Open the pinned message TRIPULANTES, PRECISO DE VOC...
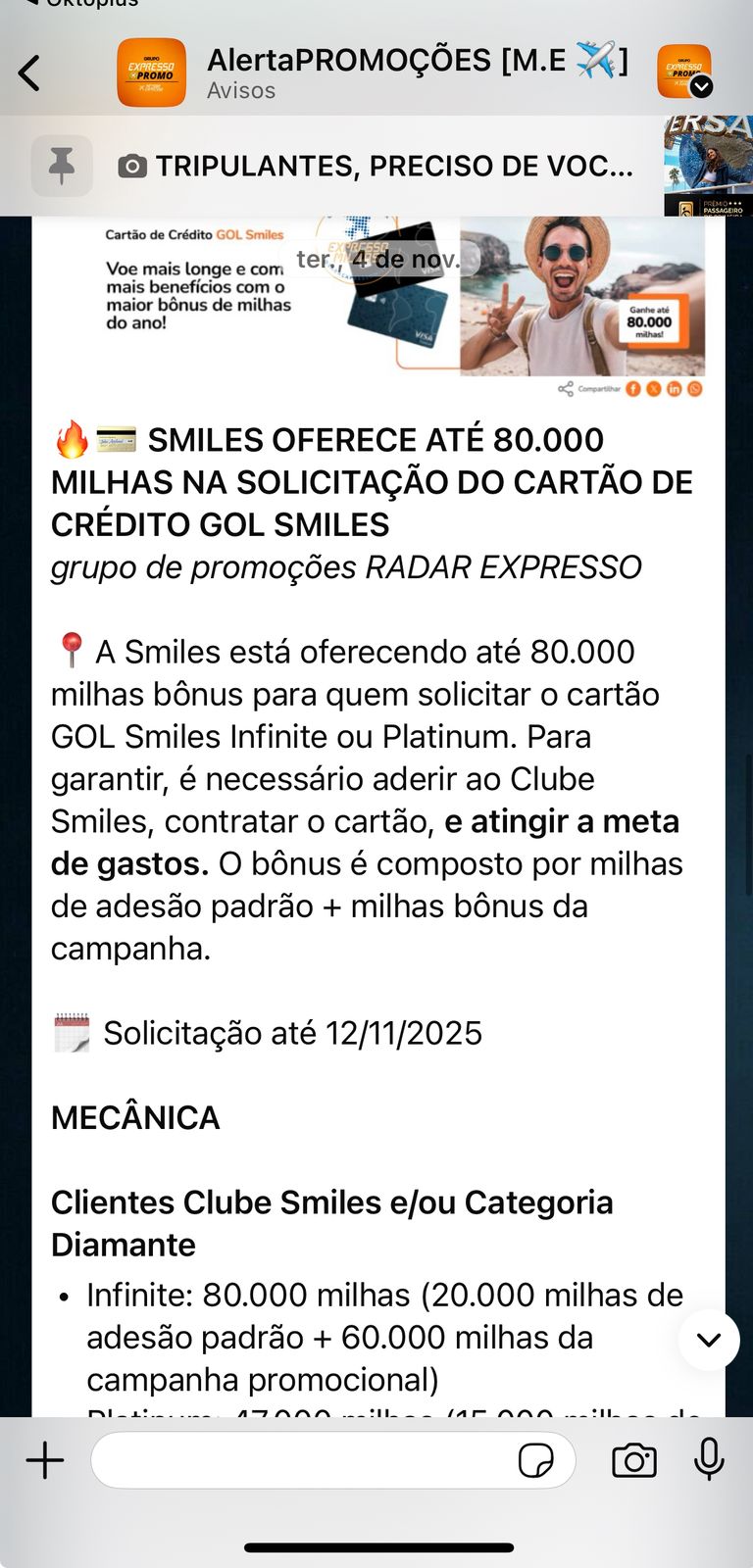 click(376, 166)
